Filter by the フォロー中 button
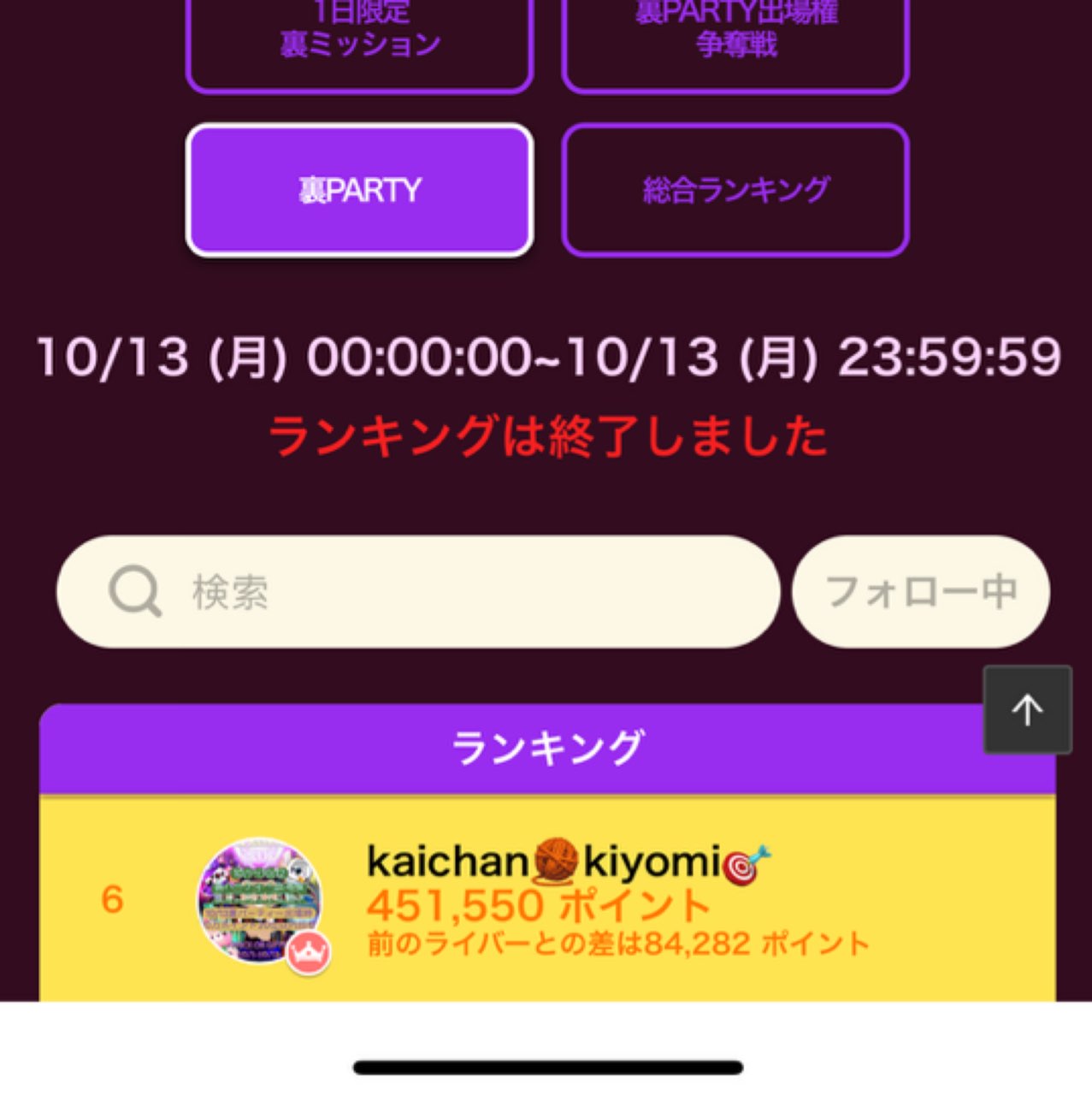 point(920,592)
